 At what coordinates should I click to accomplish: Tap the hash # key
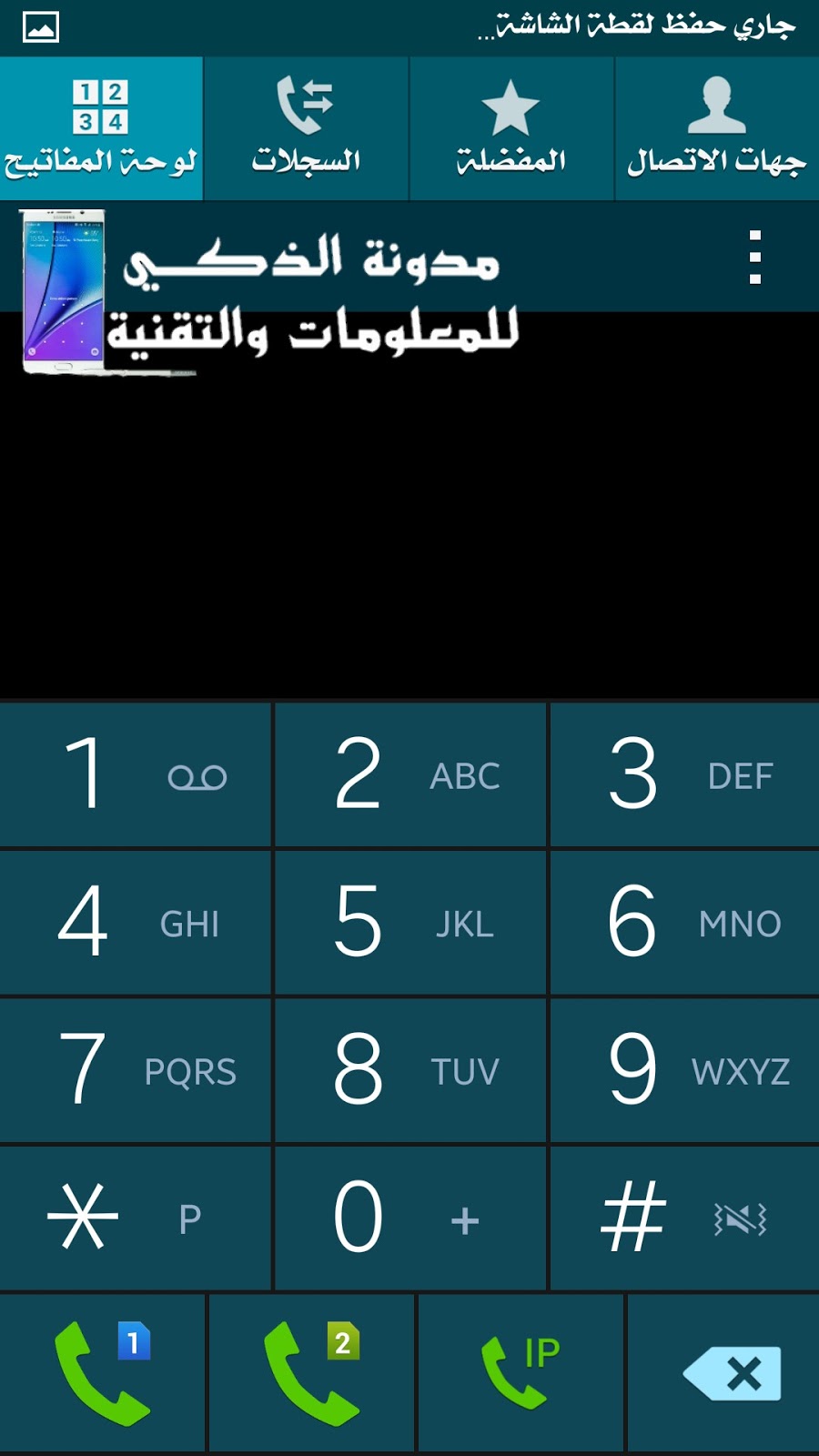(684, 1218)
